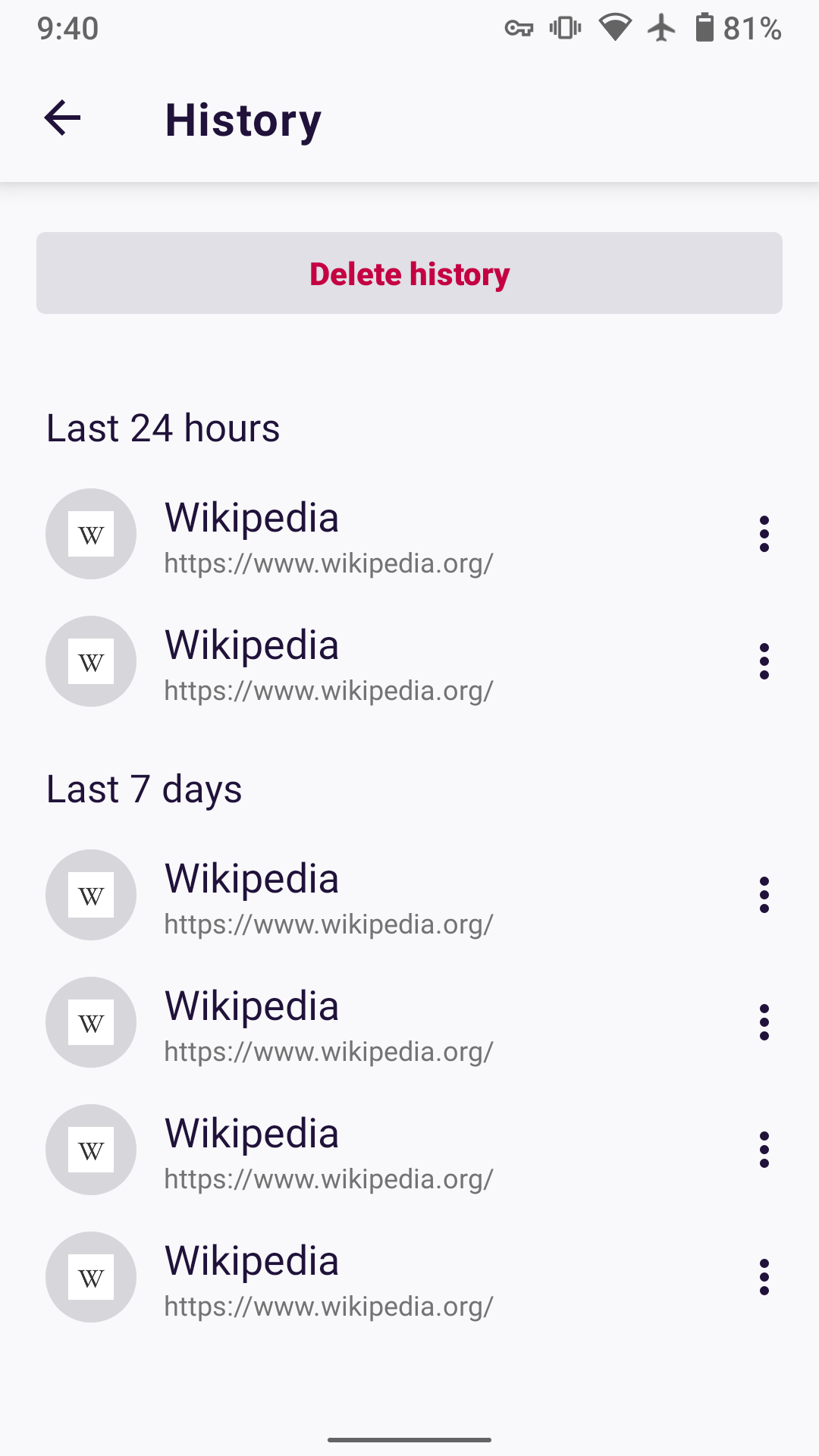Open the second Wikipedia entry under Last 24 hours

click(328, 663)
